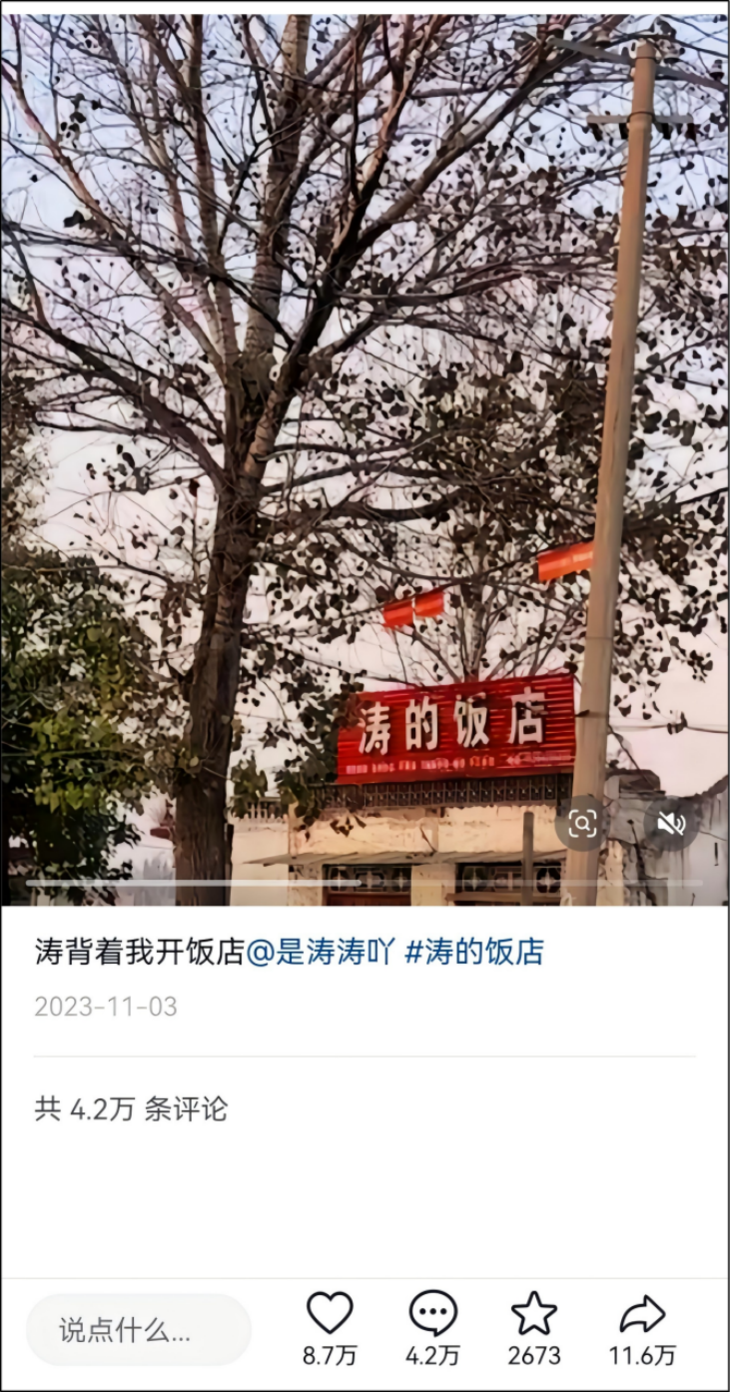
Task: Share the video with the arrow icon
Action: [642, 1313]
